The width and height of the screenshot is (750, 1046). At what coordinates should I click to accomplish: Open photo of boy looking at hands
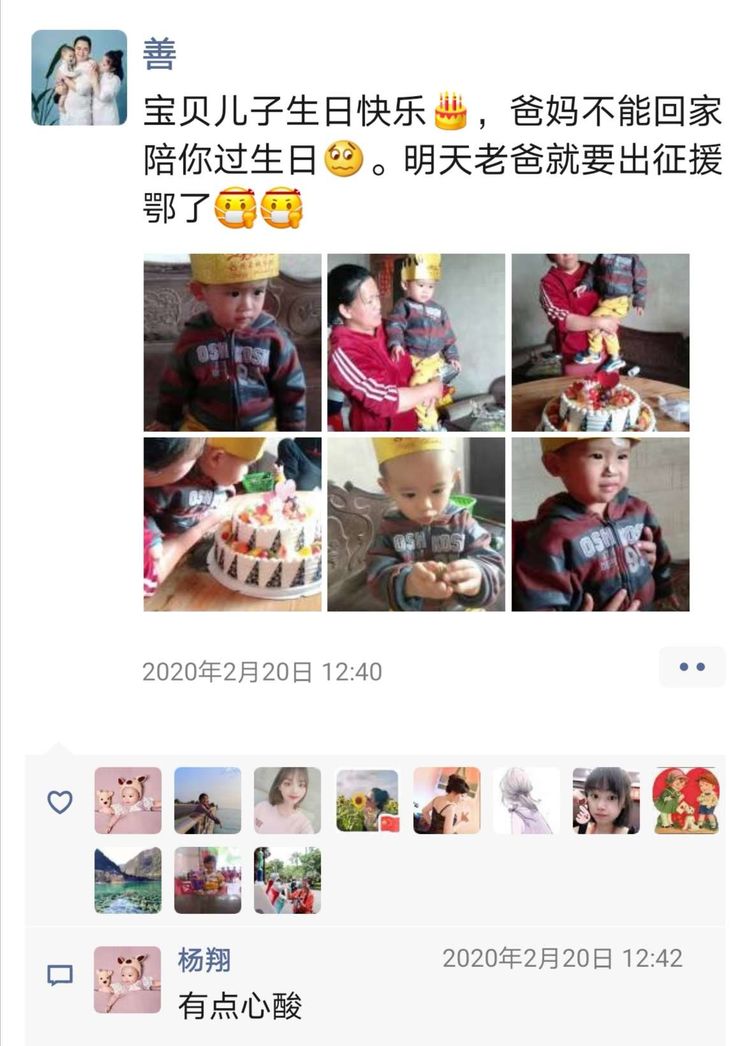[416, 524]
